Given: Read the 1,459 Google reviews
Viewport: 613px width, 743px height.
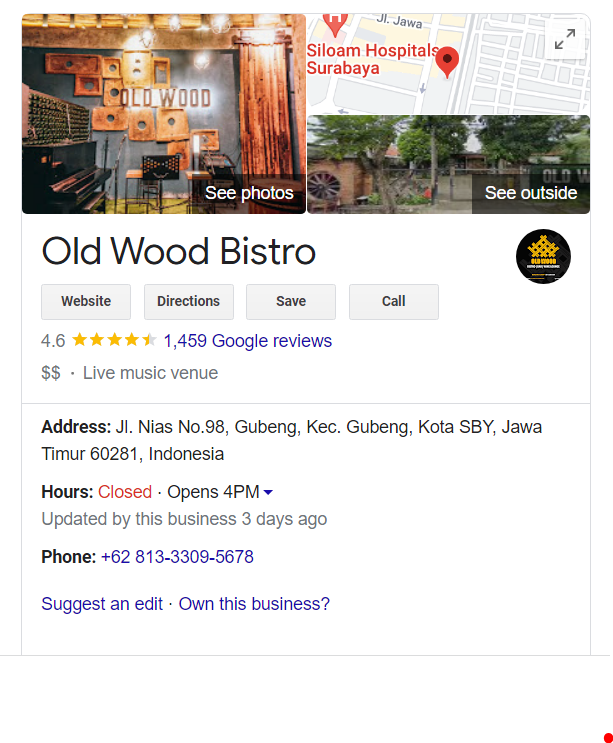Looking at the screenshot, I should (247, 341).
